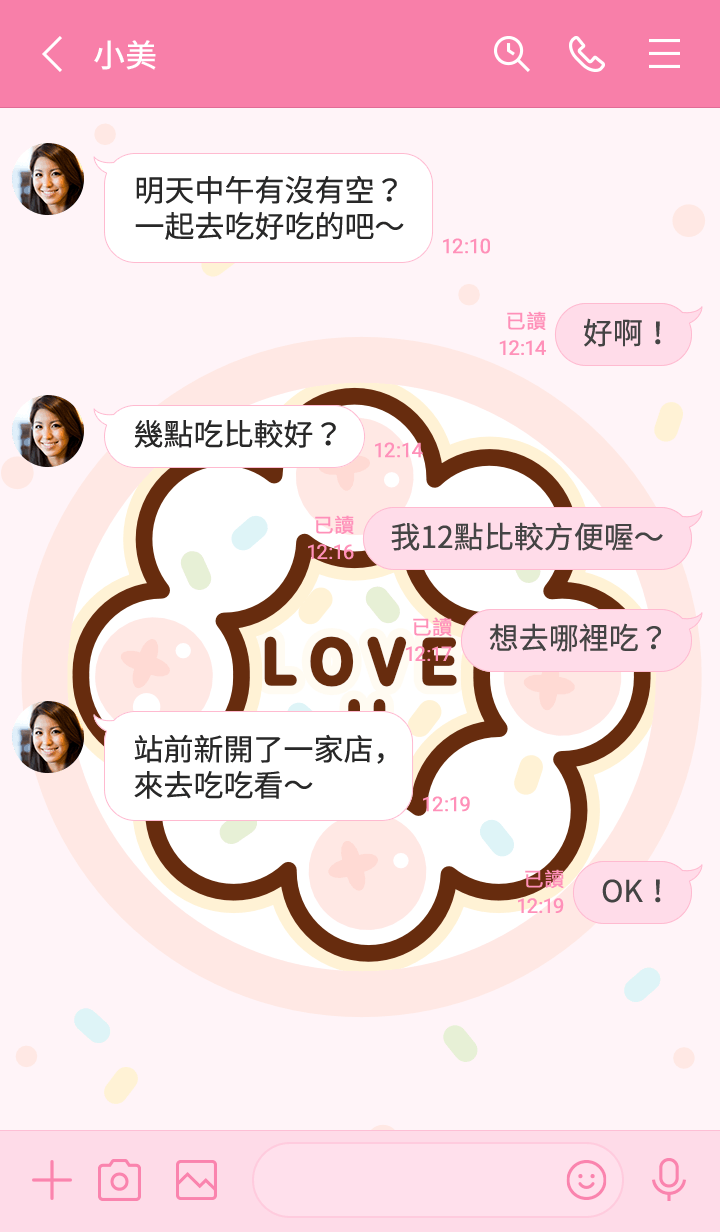This screenshot has width=720, height=1232.
Task: Open 小美's avatar beside 明天中午有沒有空 message
Action: tap(48, 179)
